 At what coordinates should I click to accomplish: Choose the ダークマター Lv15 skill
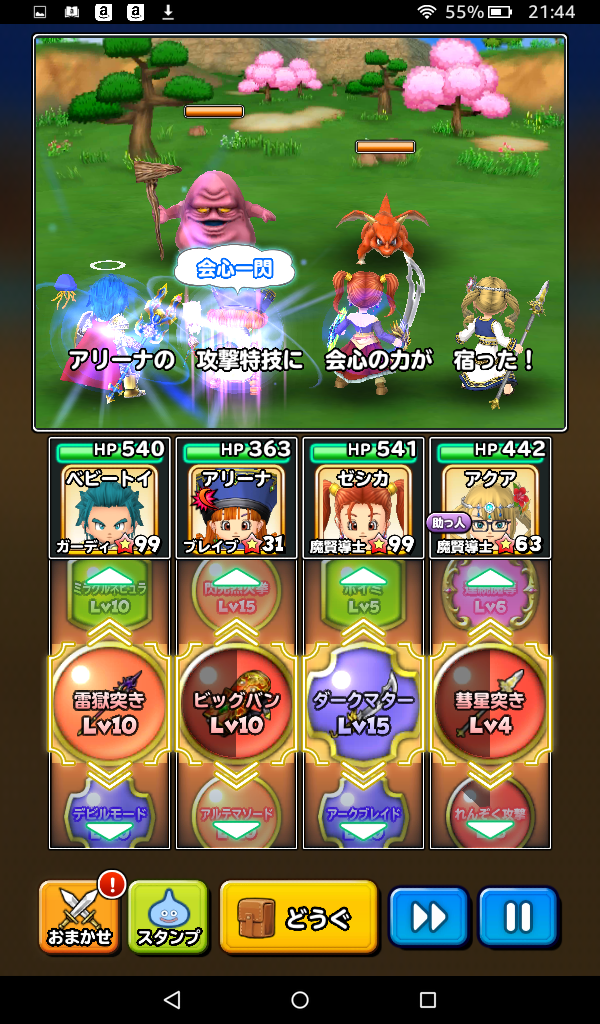click(x=364, y=705)
